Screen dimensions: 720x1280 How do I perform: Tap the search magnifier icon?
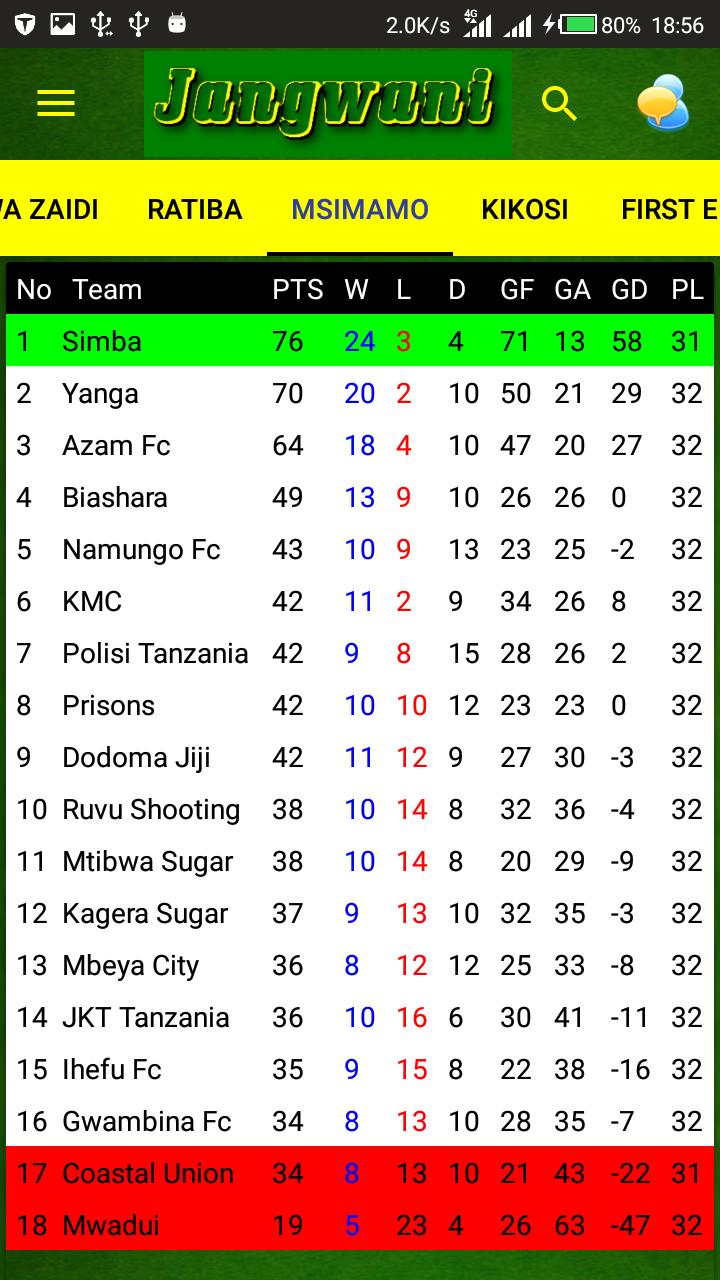pyautogui.click(x=560, y=103)
